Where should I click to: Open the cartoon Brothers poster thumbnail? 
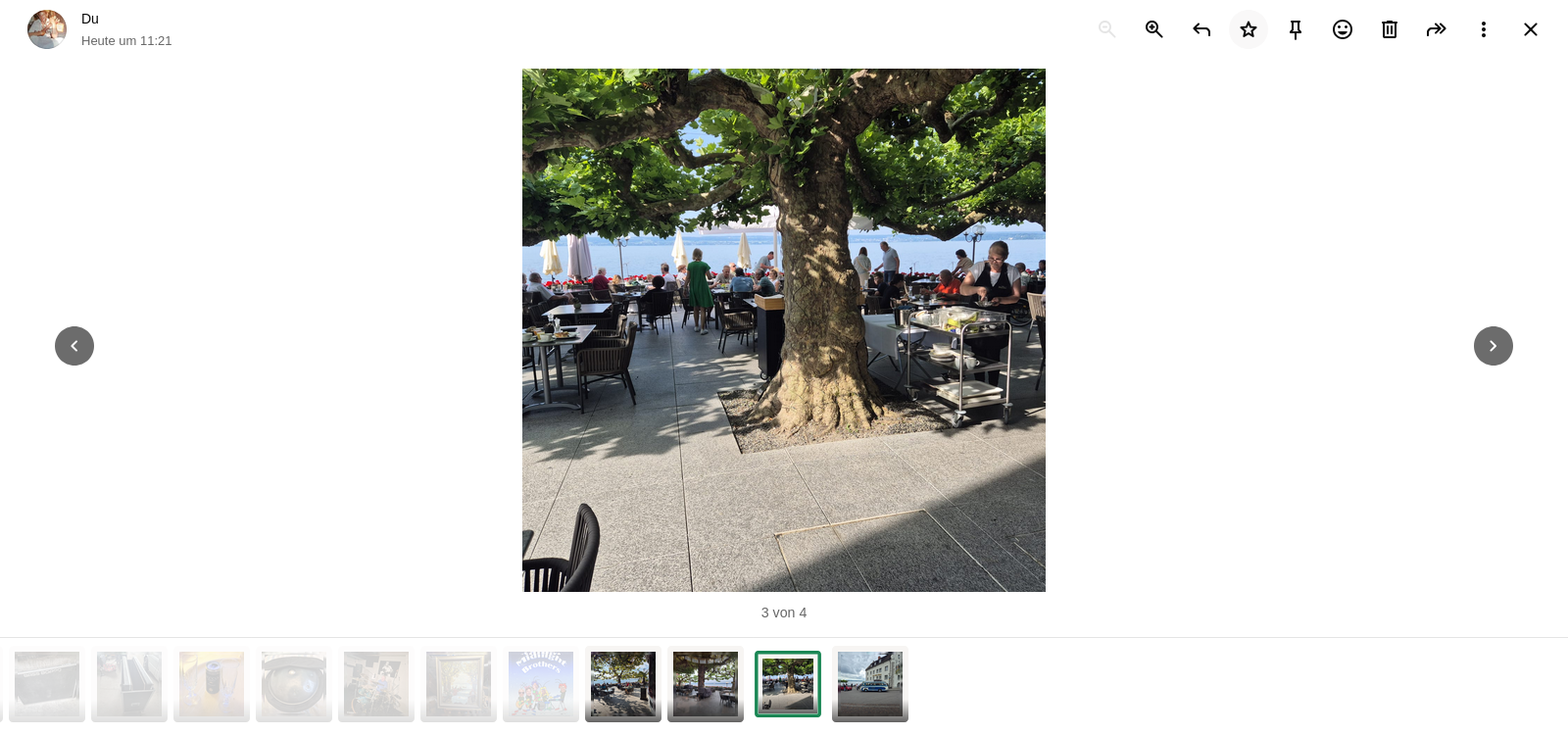[541, 683]
